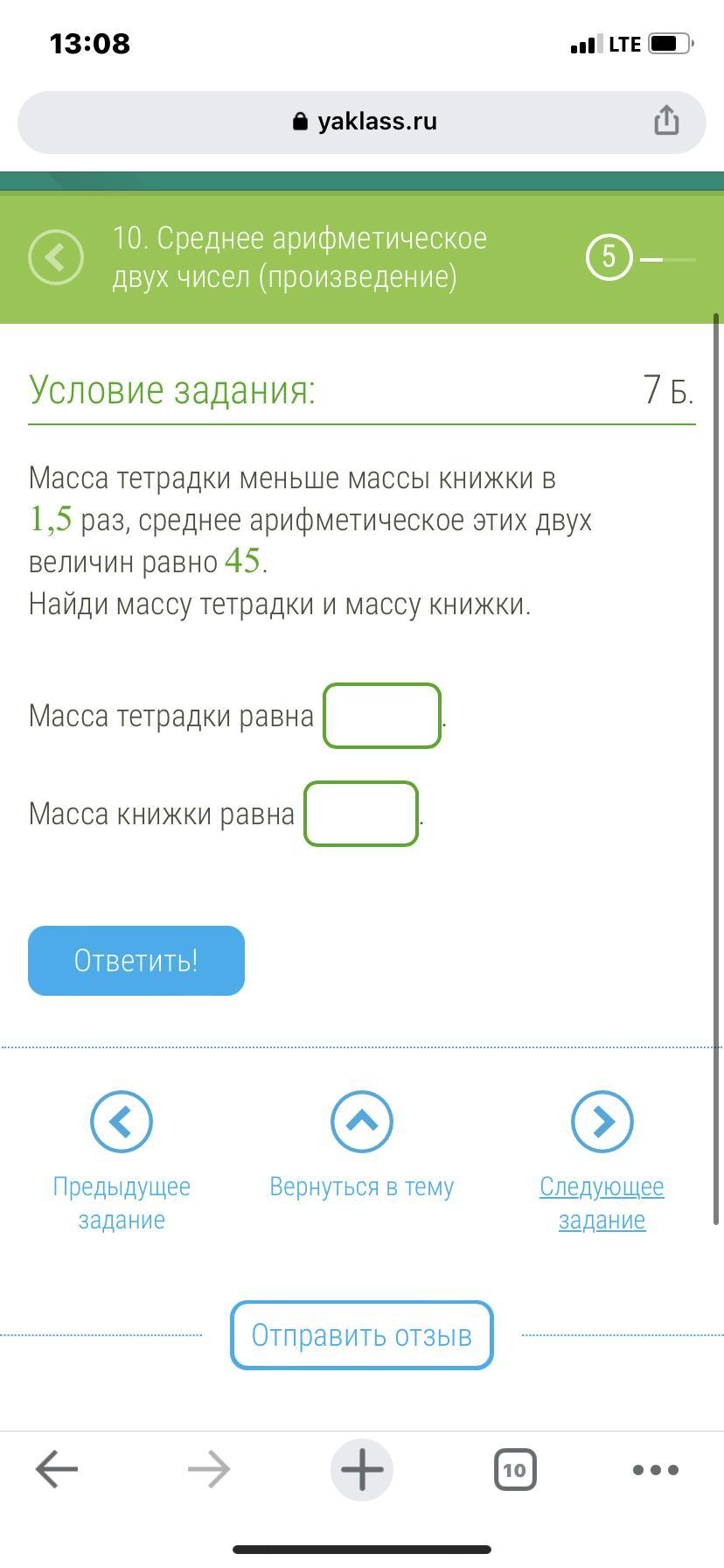Enter the notebook mass answer field

(x=382, y=716)
